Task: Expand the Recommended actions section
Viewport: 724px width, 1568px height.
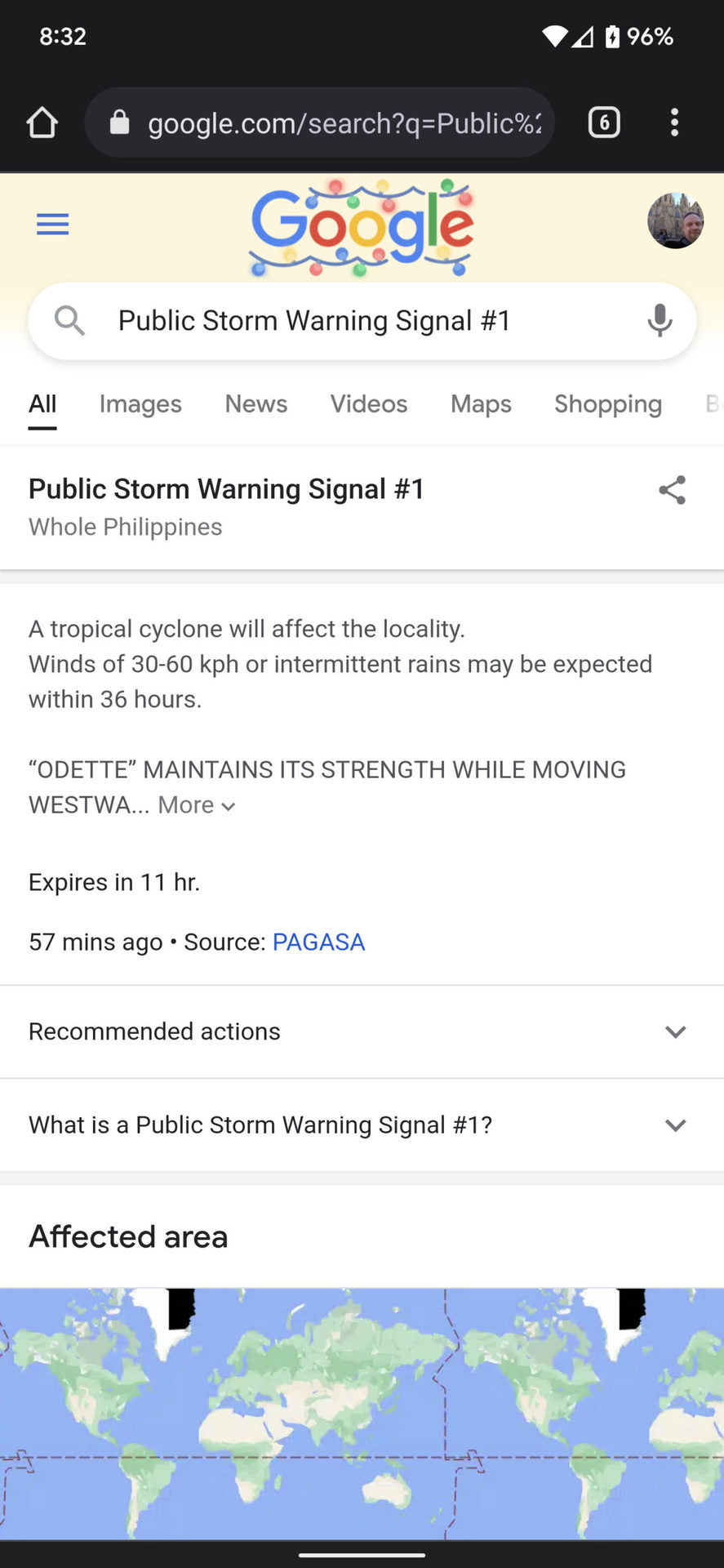Action: [362, 1031]
